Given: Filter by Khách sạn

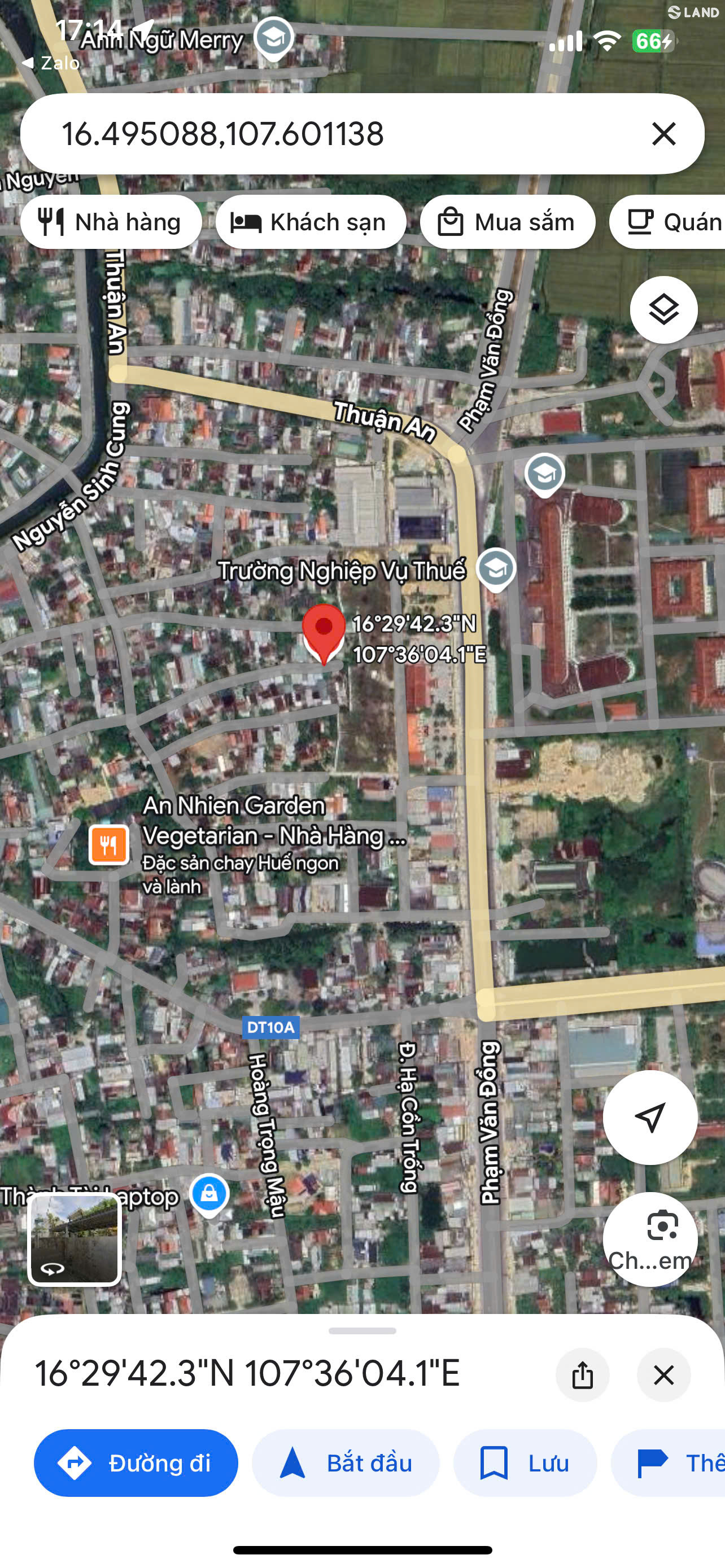Looking at the screenshot, I should pyautogui.click(x=311, y=222).
